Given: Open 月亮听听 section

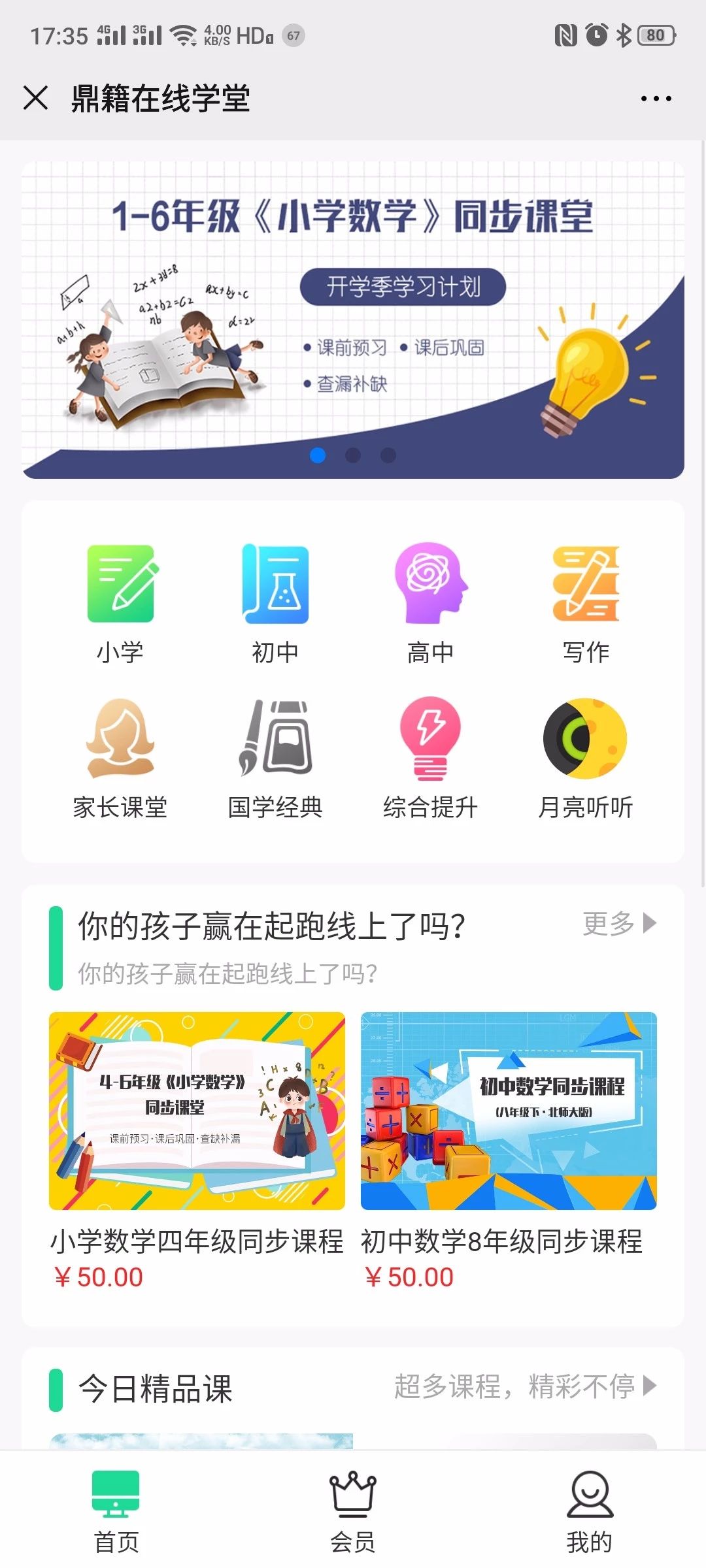Looking at the screenshot, I should (x=586, y=758).
